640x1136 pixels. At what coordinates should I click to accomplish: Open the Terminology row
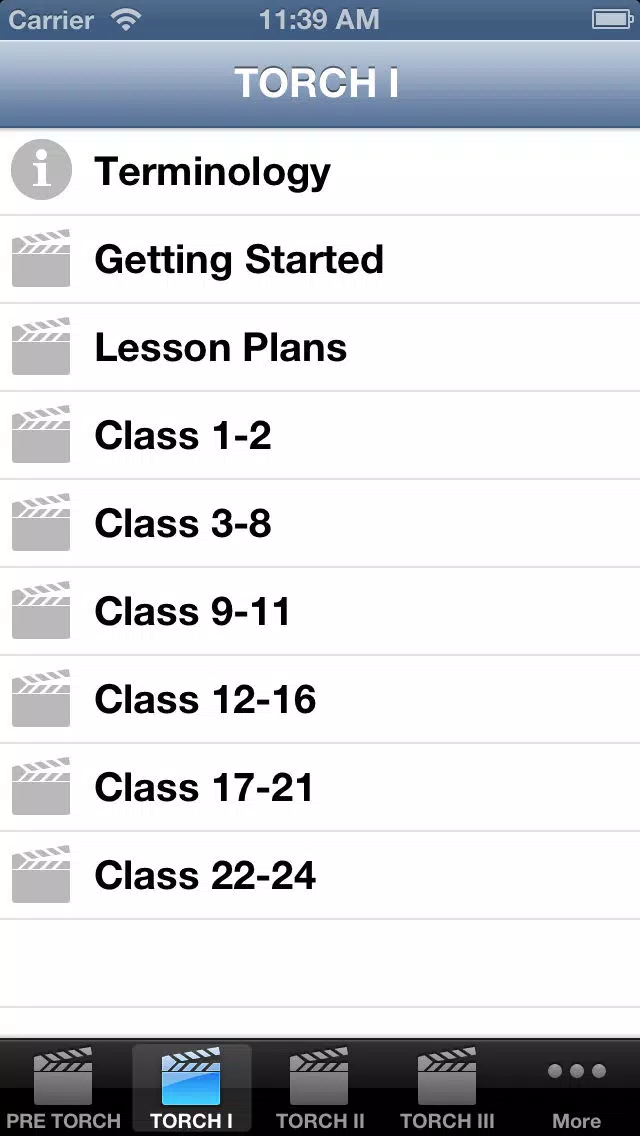tap(320, 172)
